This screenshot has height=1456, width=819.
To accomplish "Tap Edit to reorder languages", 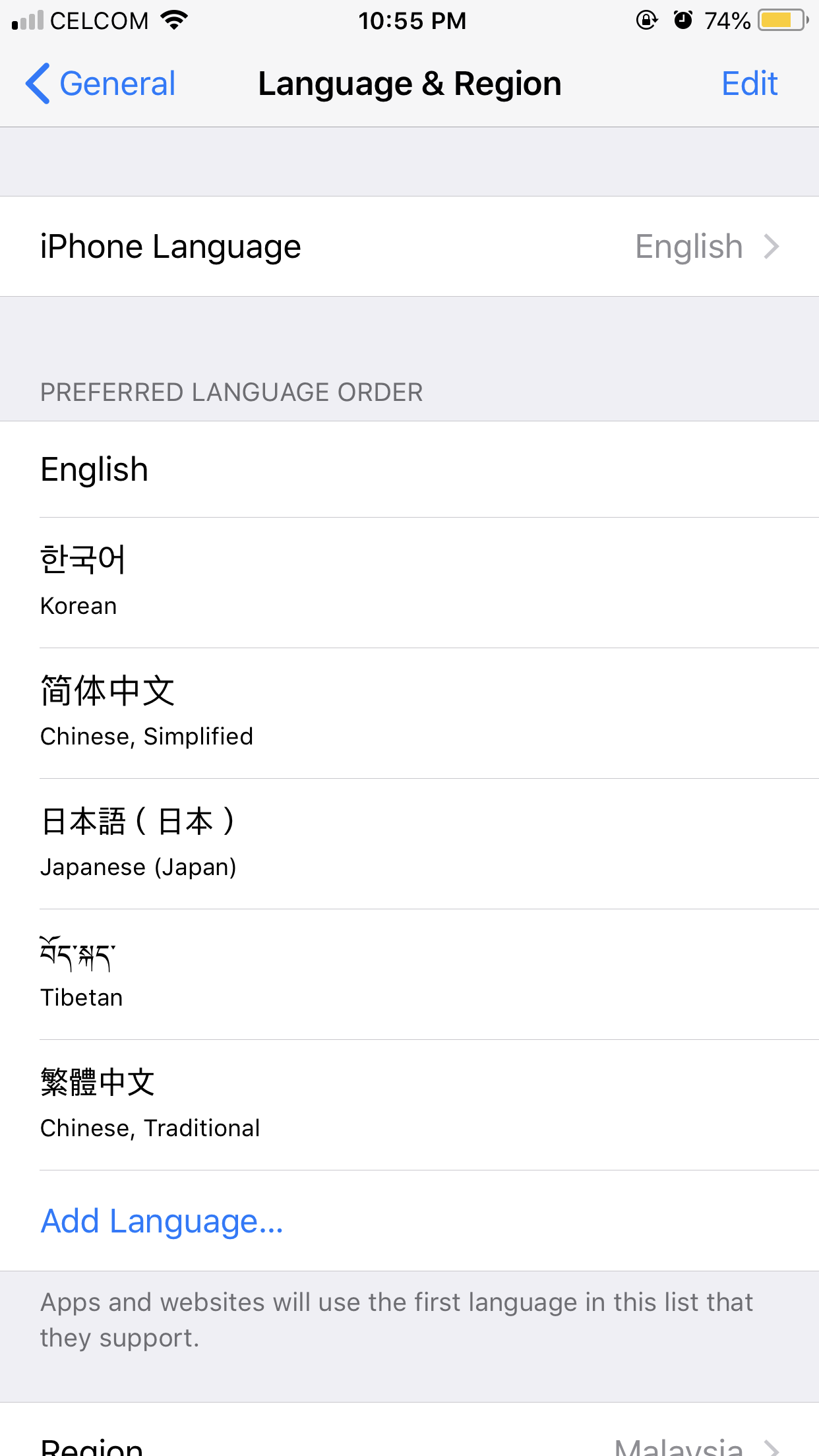I will [749, 84].
